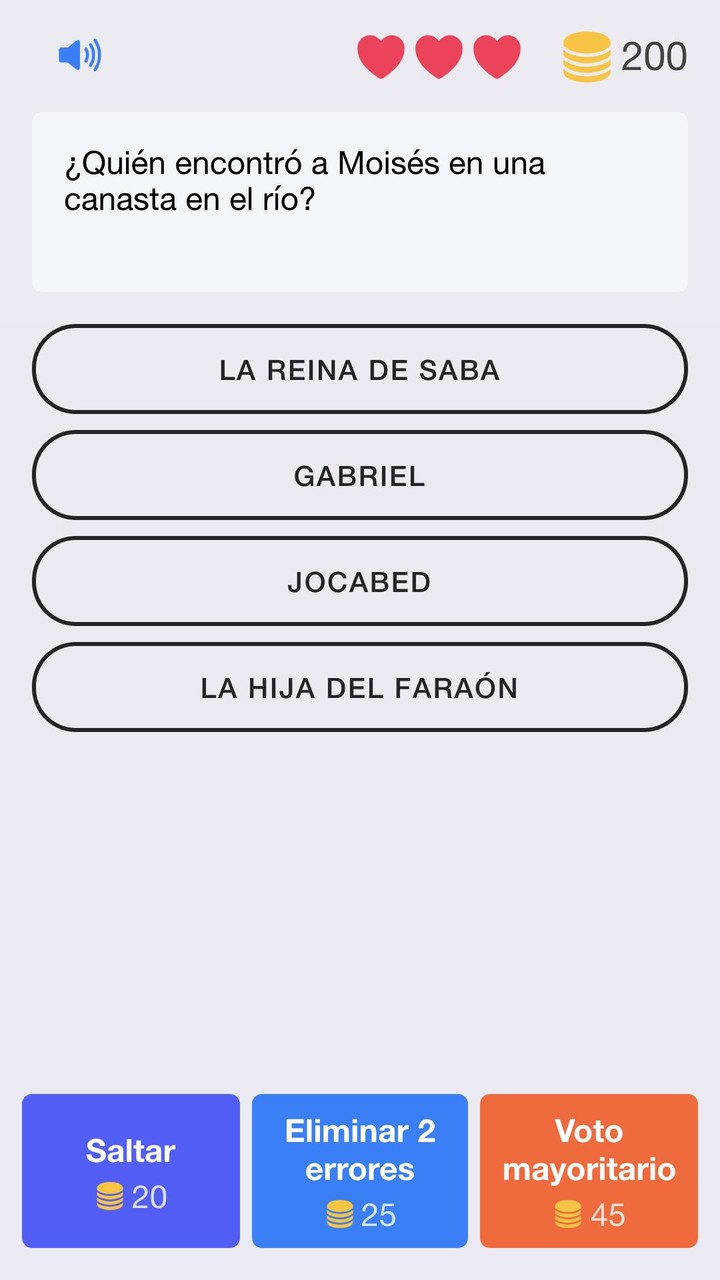Click the gold coin stack icon at top

point(586,55)
